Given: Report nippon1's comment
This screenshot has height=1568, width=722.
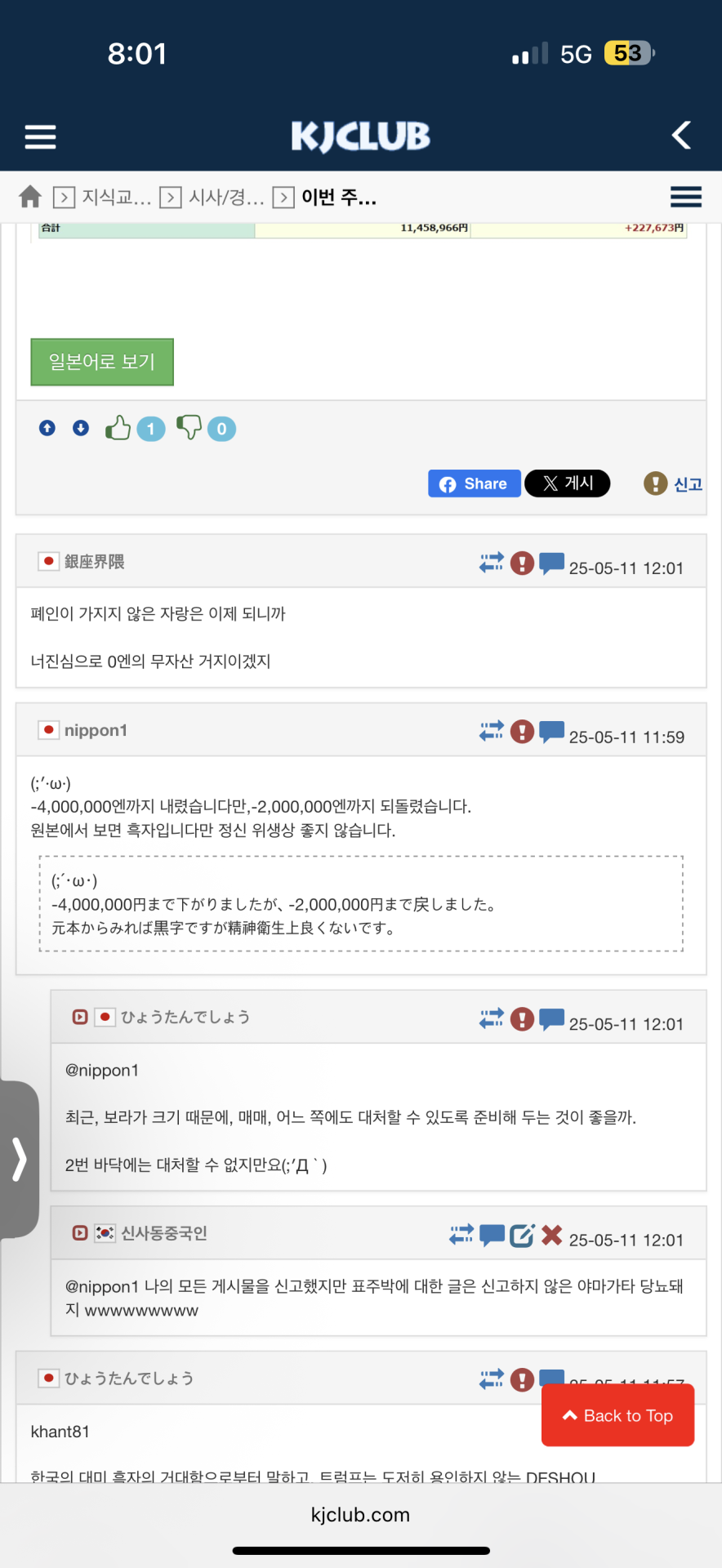Looking at the screenshot, I should tap(522, 731).
